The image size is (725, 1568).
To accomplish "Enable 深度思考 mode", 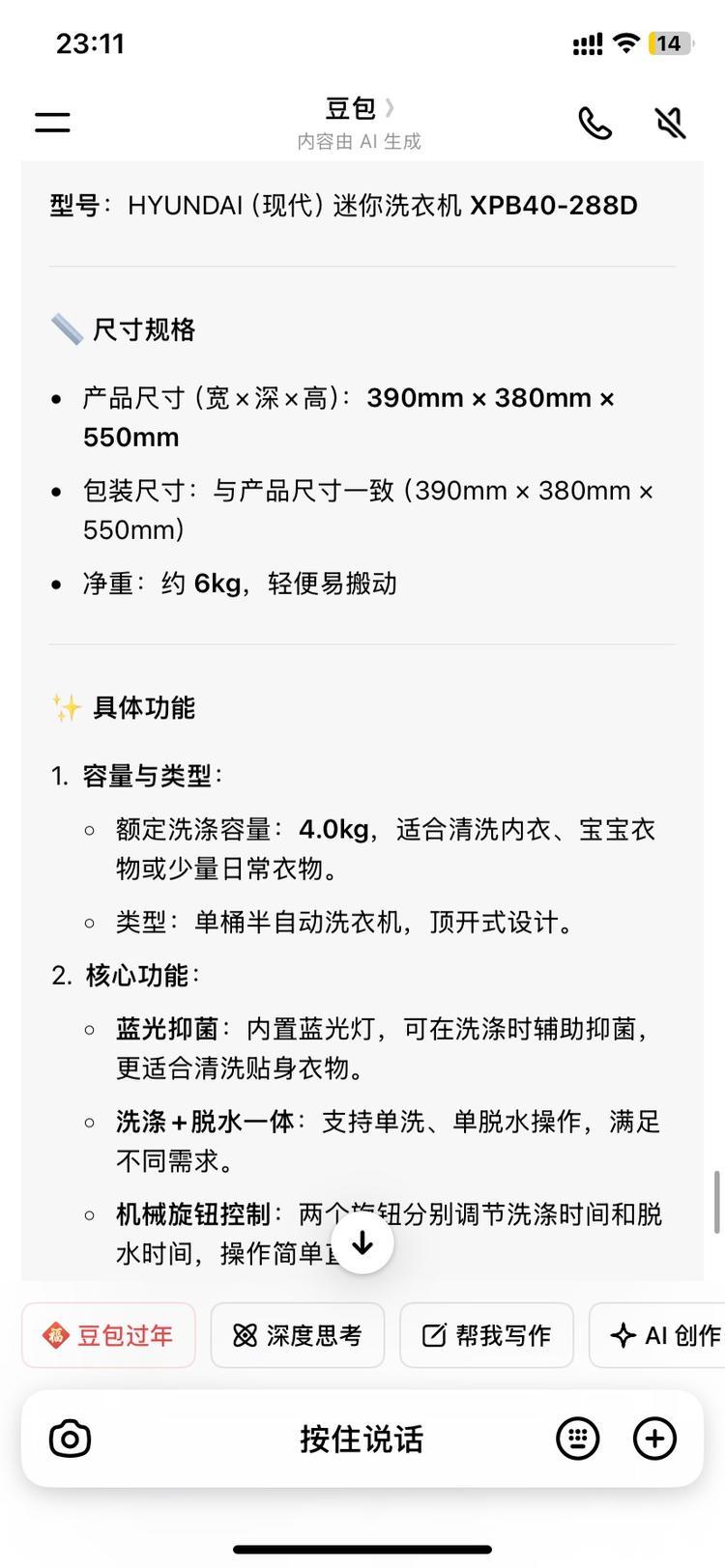I will 298,1335.
